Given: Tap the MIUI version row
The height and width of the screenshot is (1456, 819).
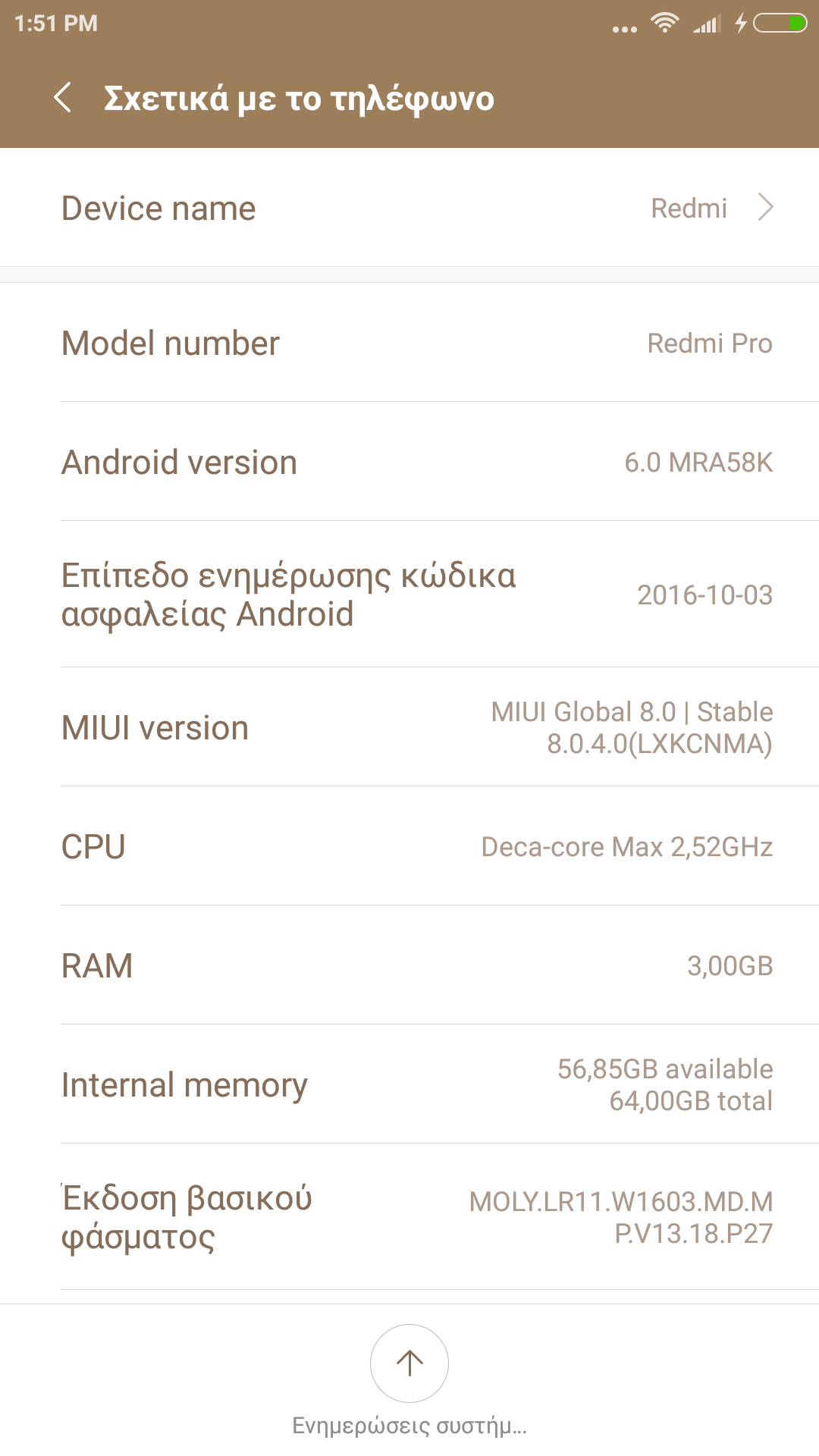Looking at the screenshot, I should pos(409,727).
